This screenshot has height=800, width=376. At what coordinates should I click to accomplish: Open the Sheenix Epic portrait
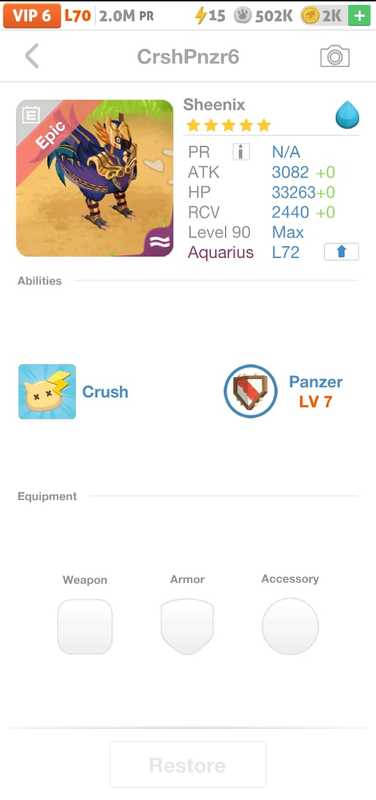point(95,178)
